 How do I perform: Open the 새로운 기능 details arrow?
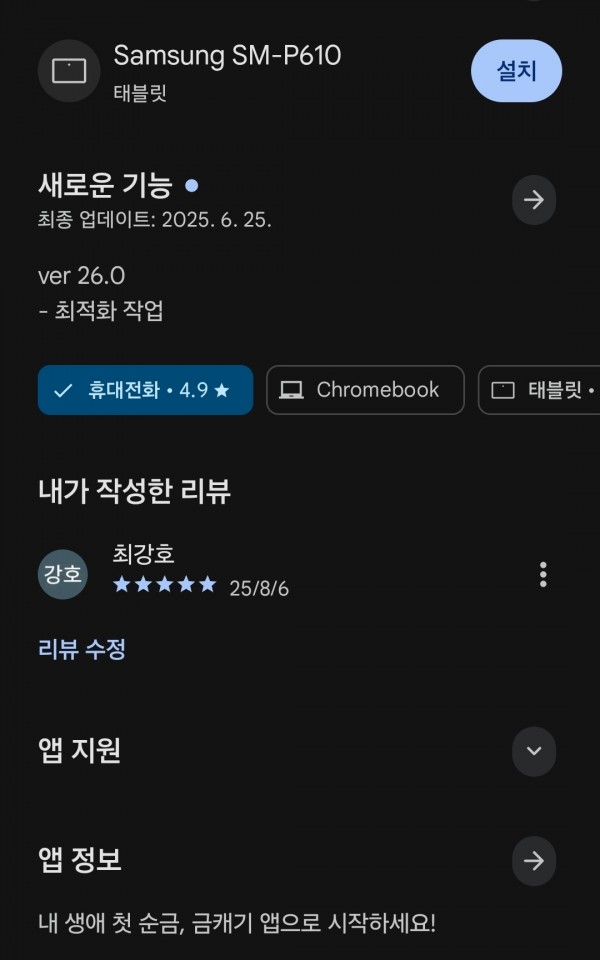pyautogui.click(x=534, y=200)
